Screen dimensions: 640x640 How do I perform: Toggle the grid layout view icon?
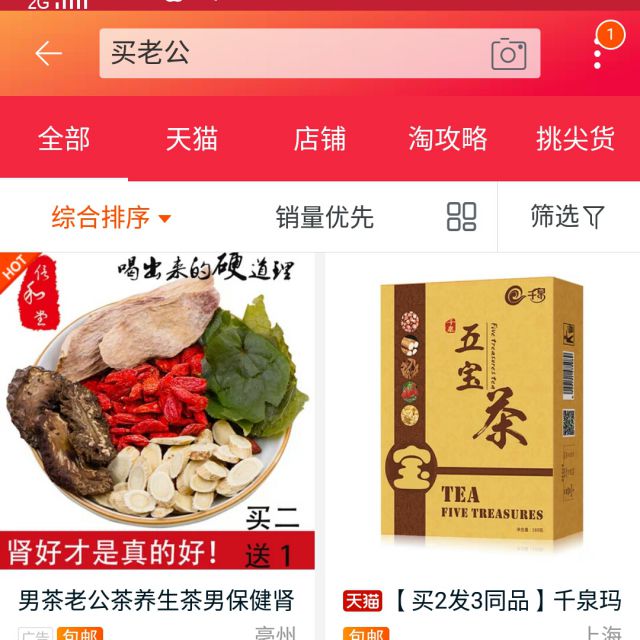461,217
